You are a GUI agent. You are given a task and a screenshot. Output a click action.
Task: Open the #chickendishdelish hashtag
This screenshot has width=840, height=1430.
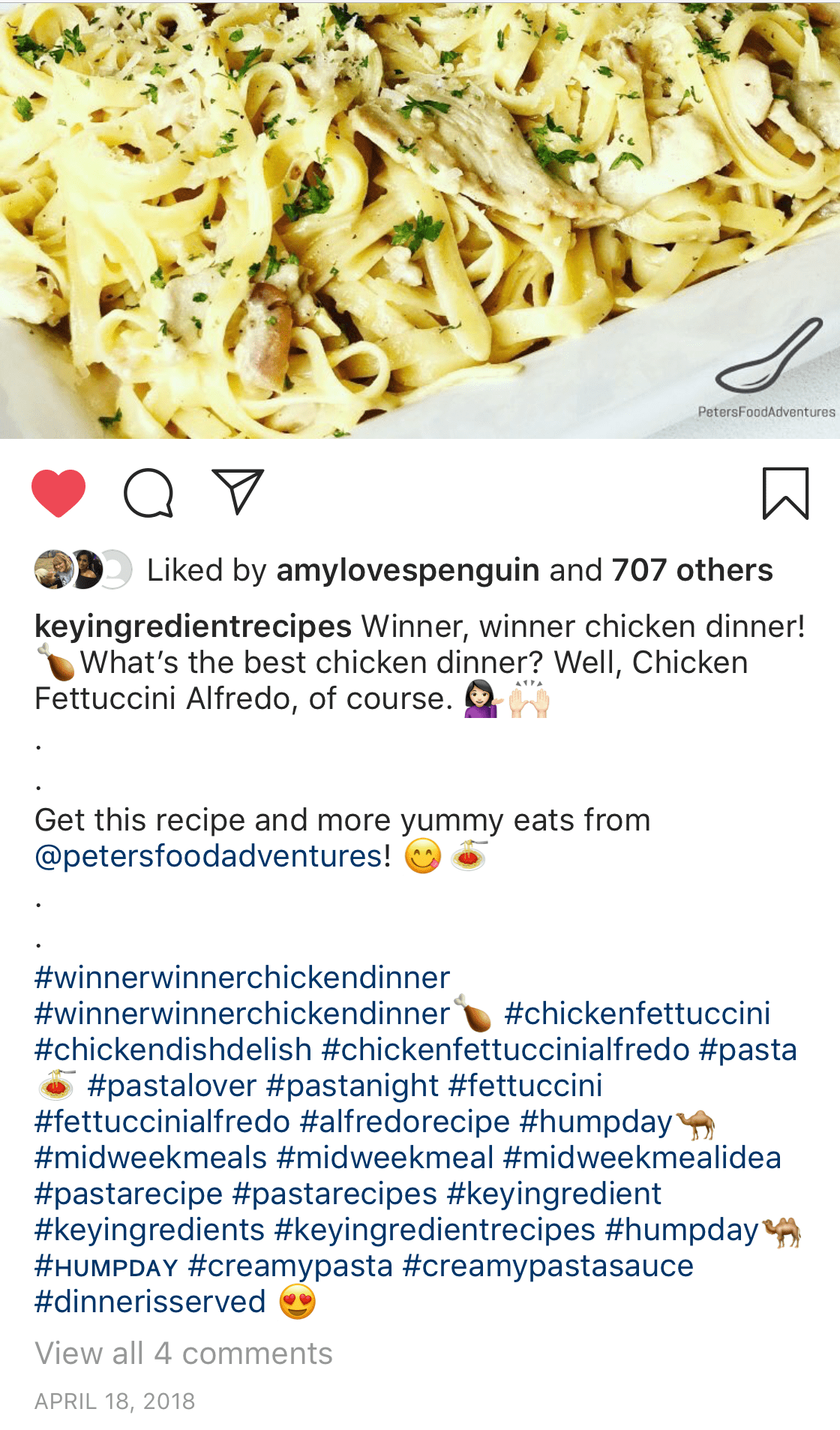click(x=173, y=1049)
